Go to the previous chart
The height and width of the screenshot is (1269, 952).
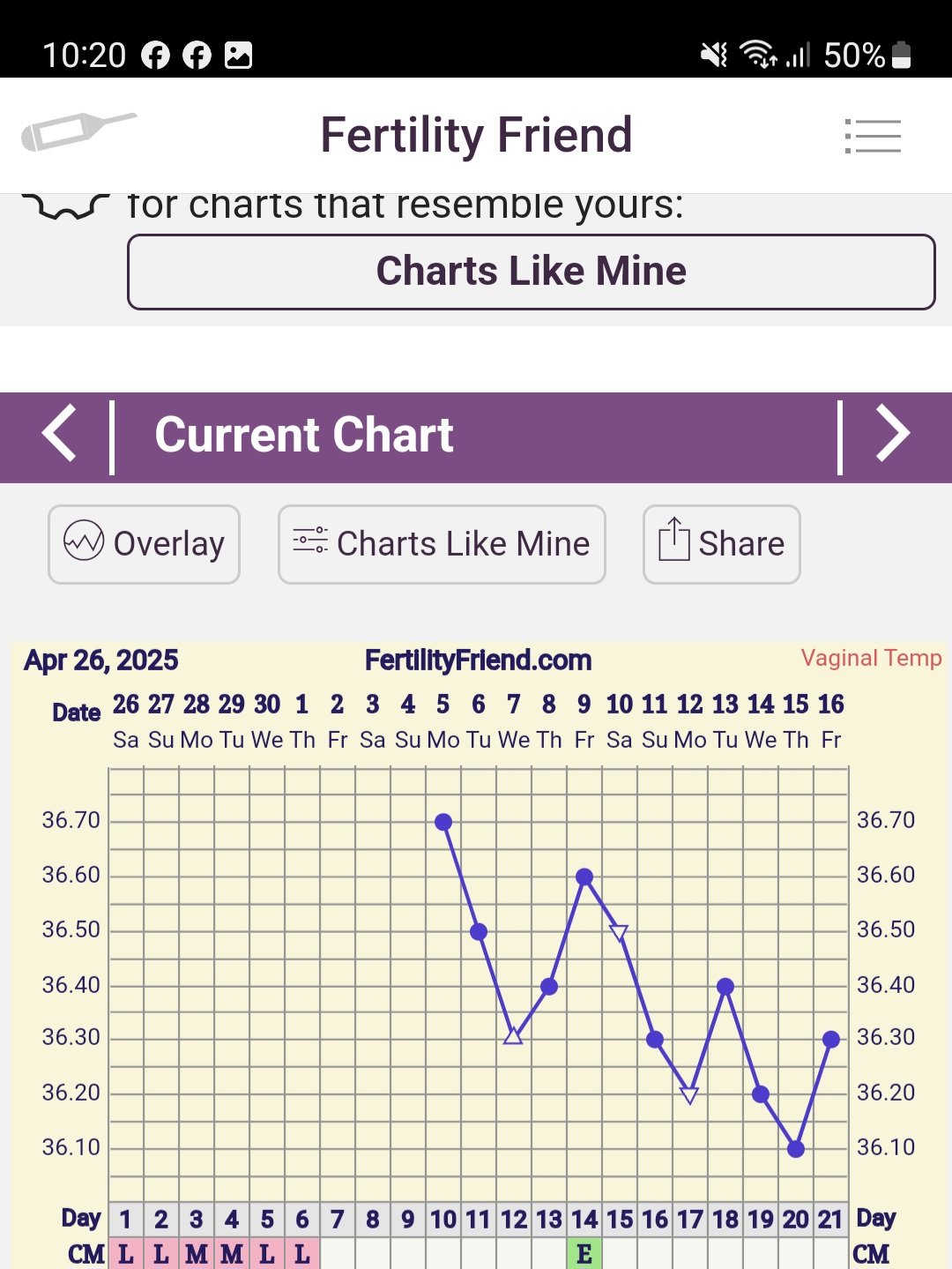[60, 434]
